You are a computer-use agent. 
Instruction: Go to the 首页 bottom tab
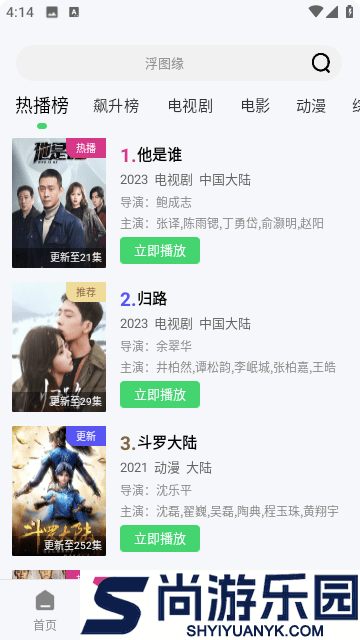coord(45,611)
